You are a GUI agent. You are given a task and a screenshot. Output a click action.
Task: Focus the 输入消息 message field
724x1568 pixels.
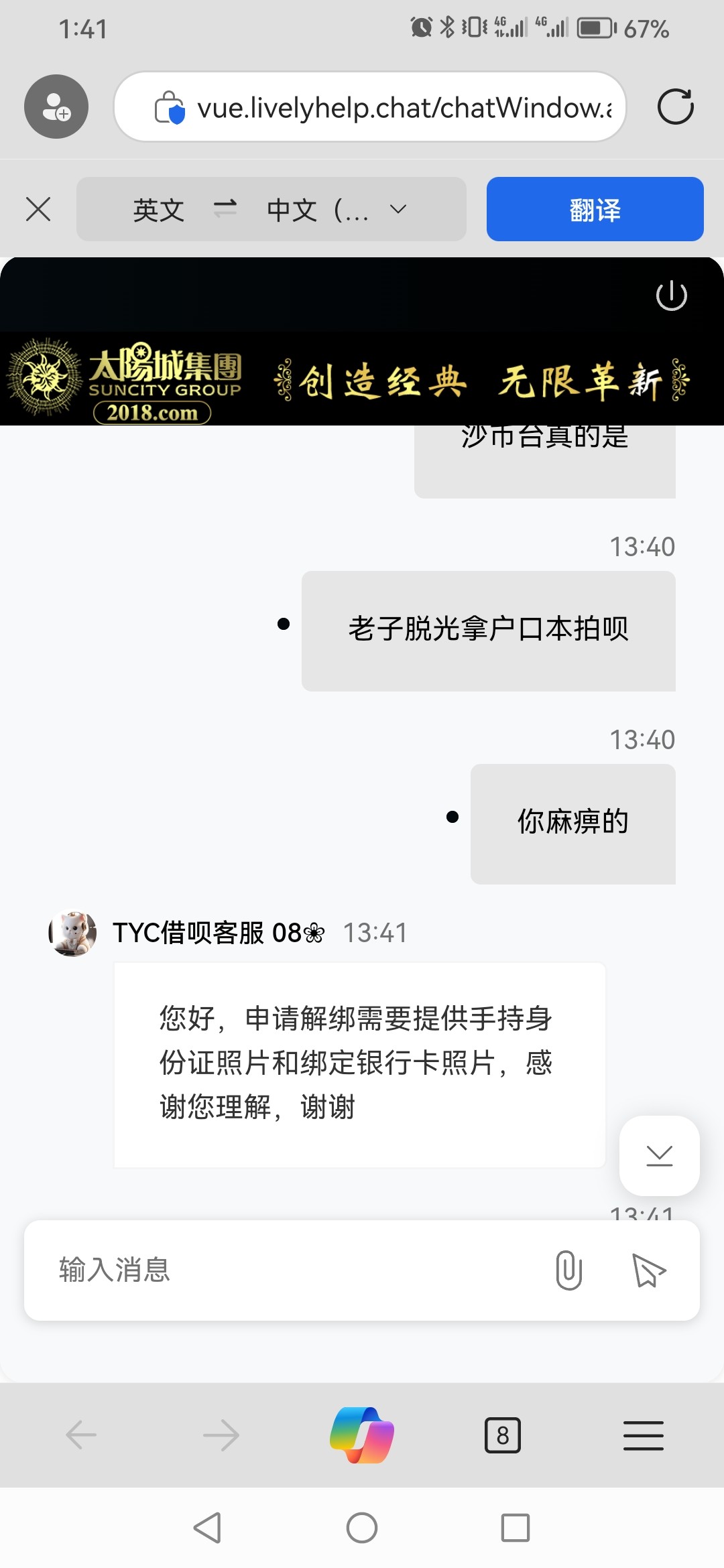pyautogui.click(x=288, y=1270)
